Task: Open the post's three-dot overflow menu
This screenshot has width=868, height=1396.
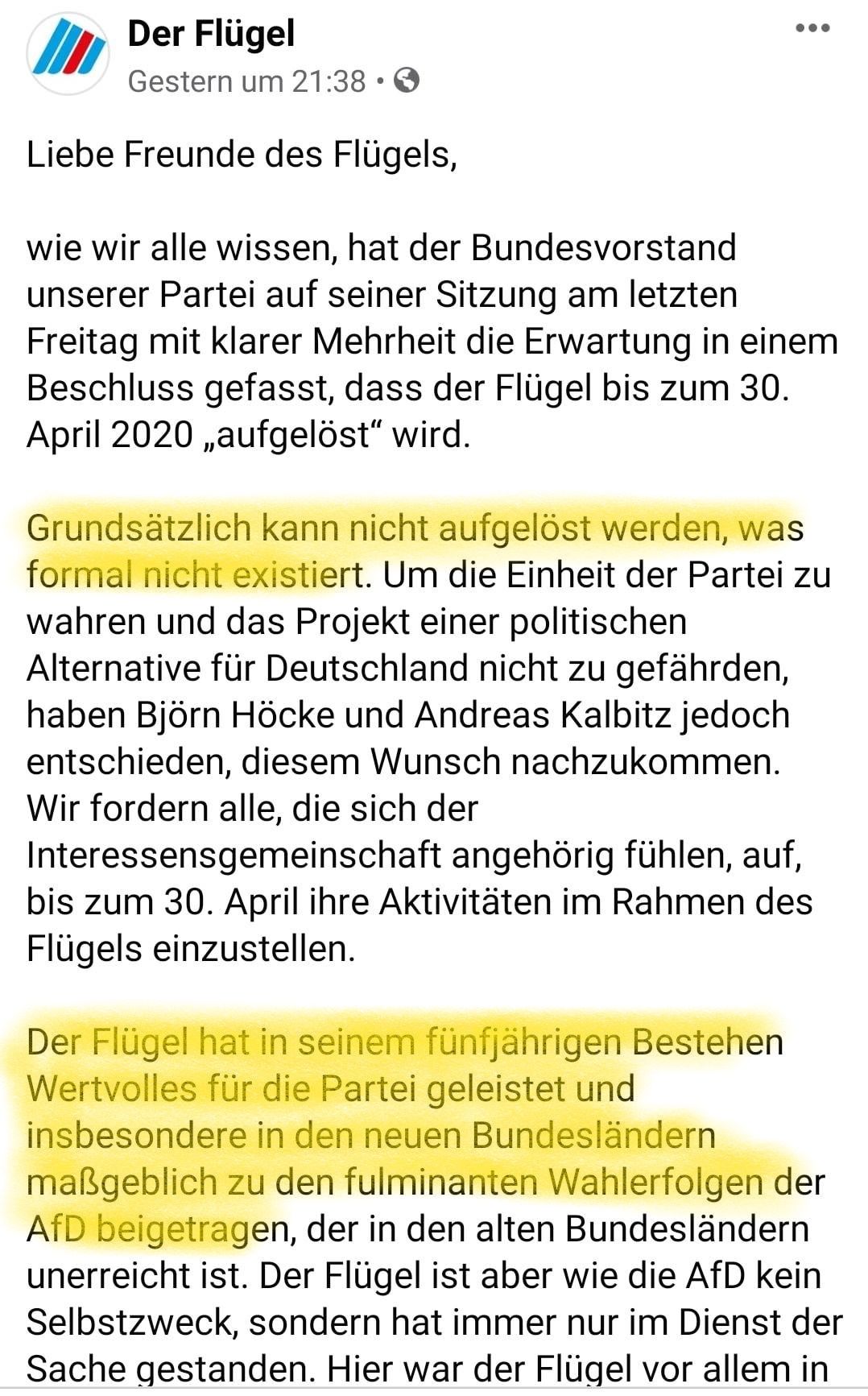Action: coord(812,28)
